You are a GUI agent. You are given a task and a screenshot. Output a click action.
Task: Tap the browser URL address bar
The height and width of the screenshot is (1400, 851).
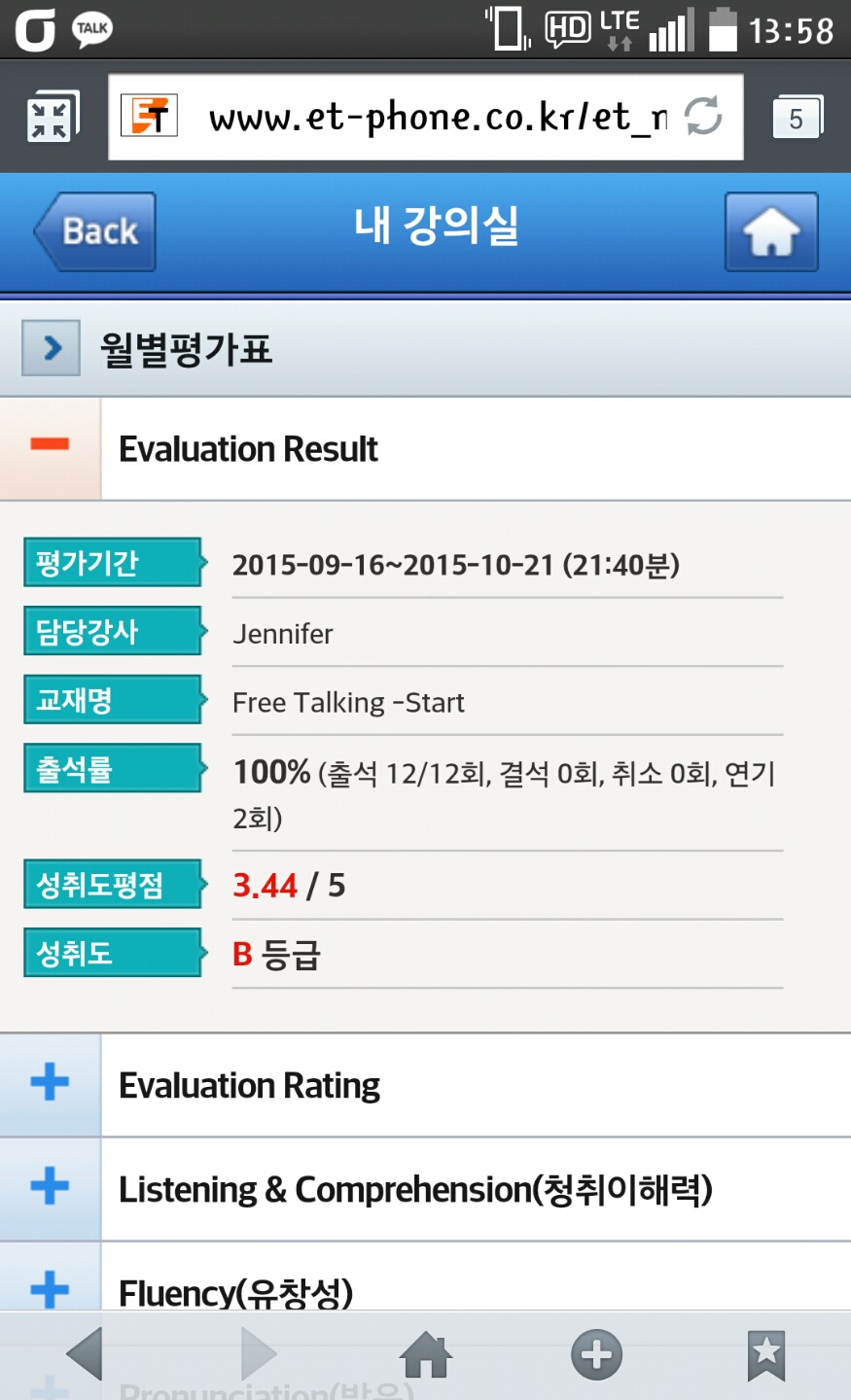click(x=426, y=118)
